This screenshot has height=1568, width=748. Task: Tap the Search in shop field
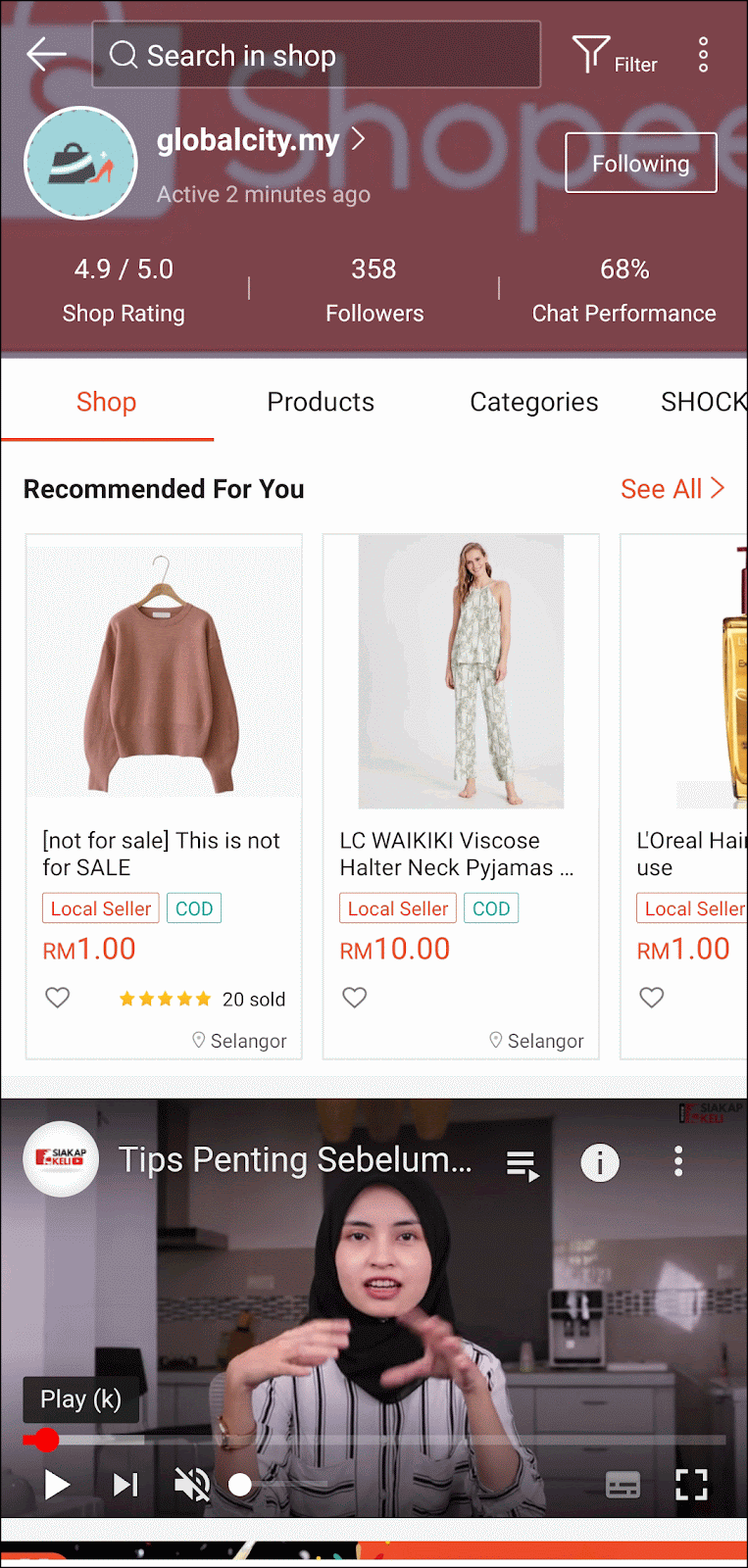(317, 54)
